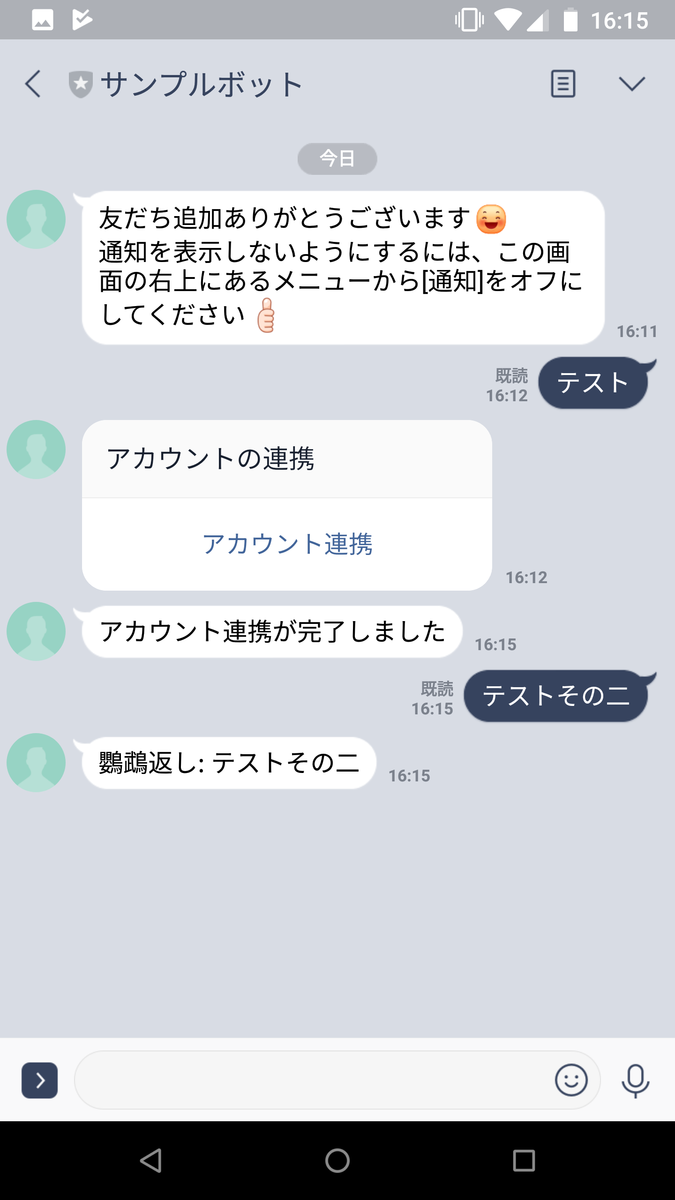Open the notes icon in the header
675x1200 pixels.
click(x=564, y=84)
